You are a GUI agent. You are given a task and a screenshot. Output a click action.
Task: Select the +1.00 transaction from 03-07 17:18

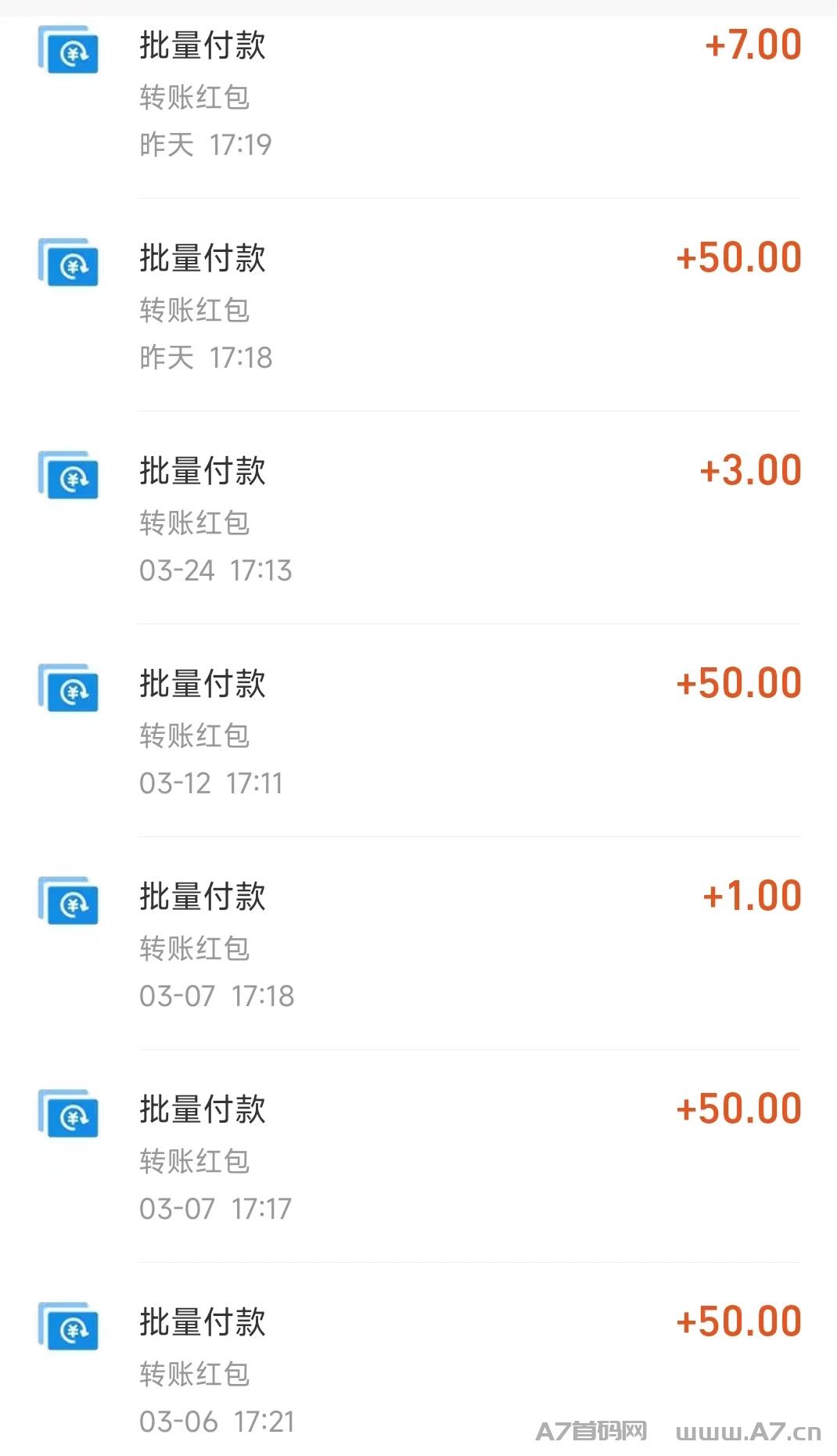click(x=419, y=944)
